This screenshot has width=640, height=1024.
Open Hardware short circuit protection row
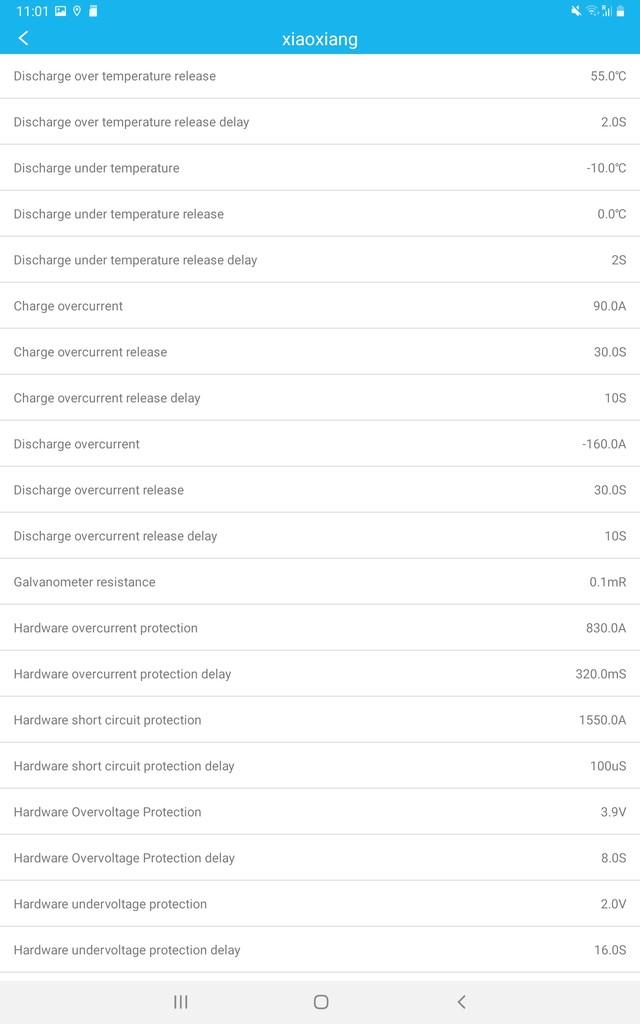click(x=320, y=720)
